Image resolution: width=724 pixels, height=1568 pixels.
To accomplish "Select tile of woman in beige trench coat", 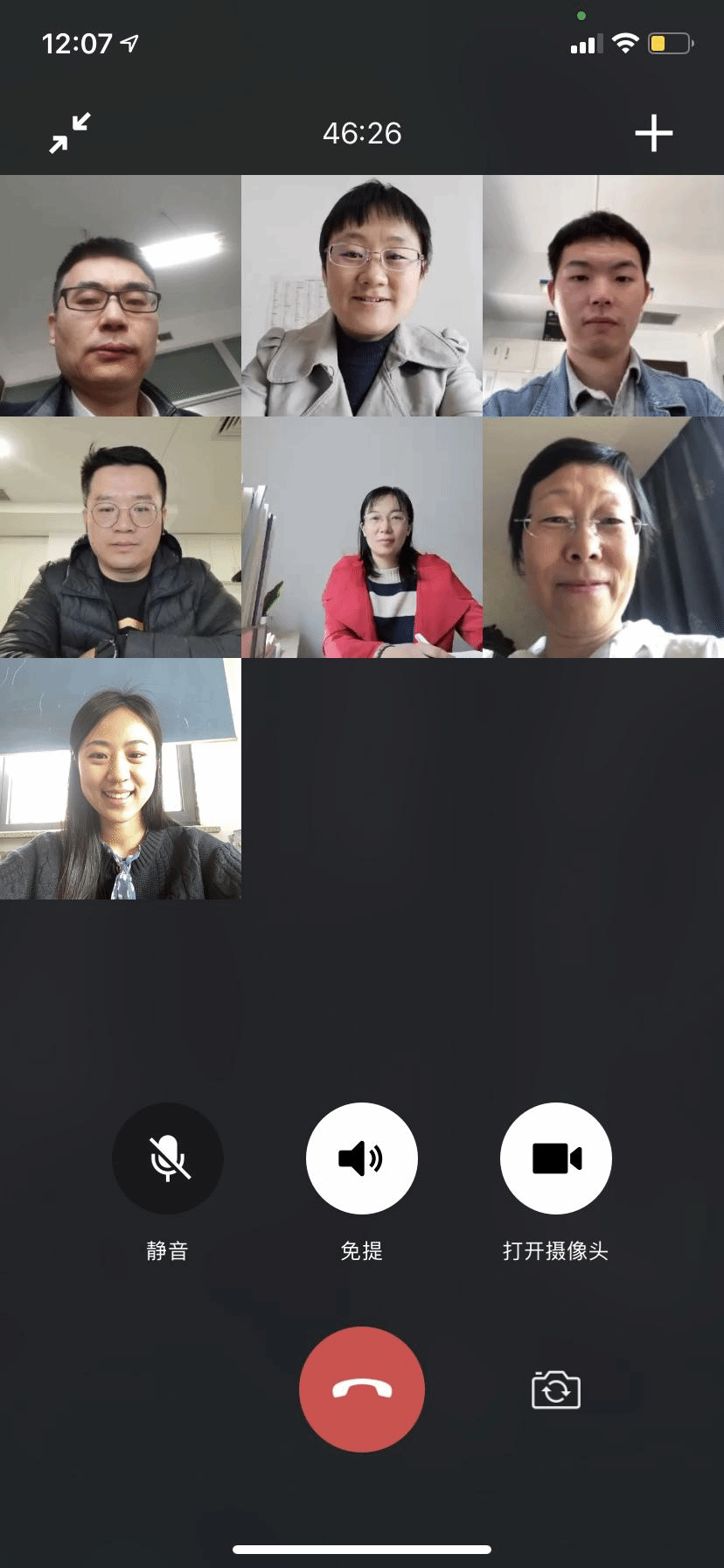I will click(x=362, y=296).
